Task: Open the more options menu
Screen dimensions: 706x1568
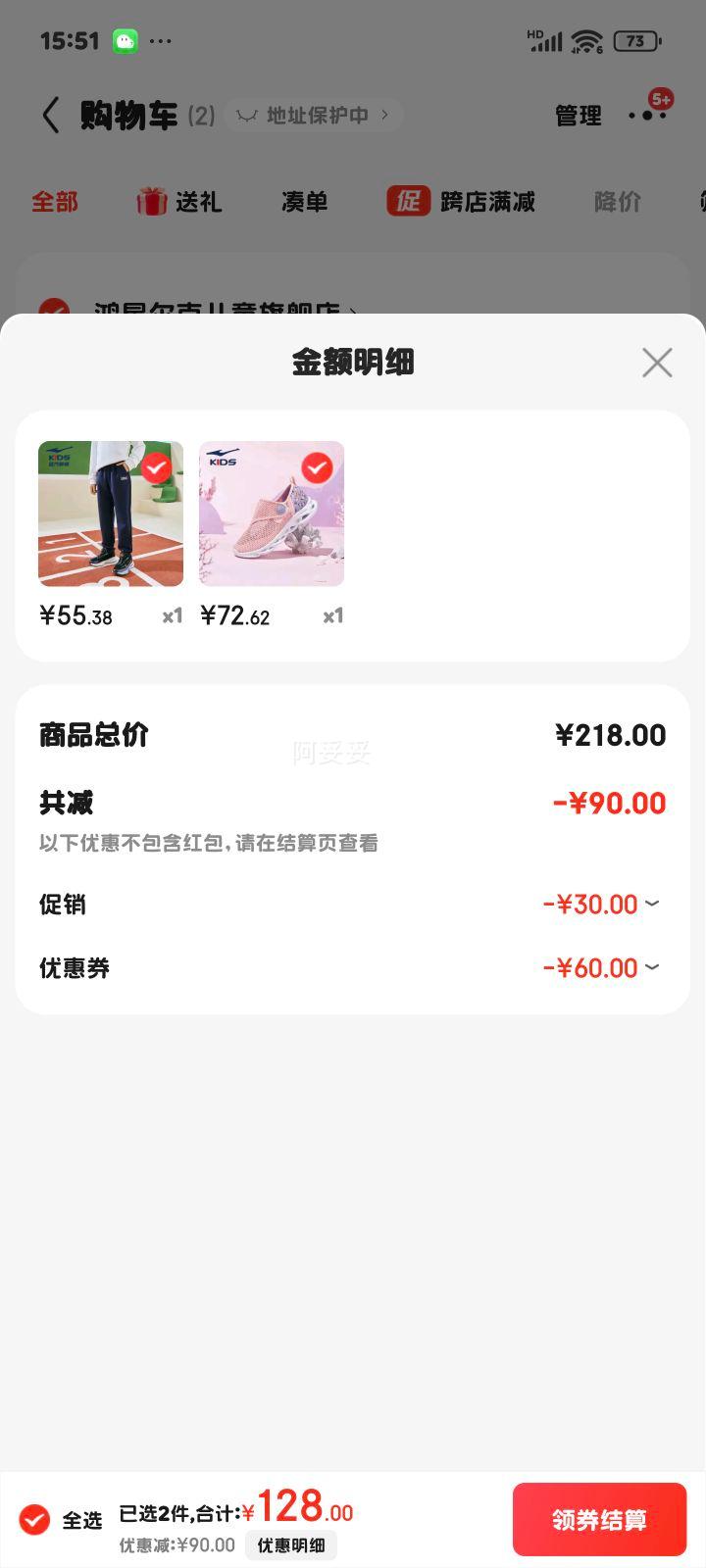Action: [647, 116]
